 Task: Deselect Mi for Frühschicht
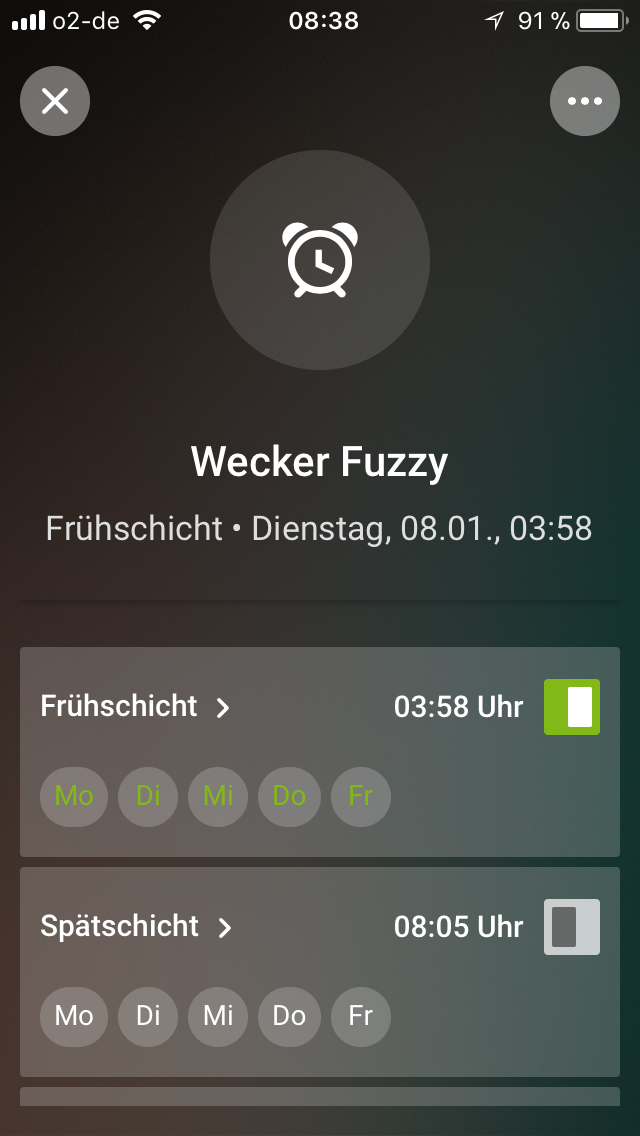tap(218, 796)
